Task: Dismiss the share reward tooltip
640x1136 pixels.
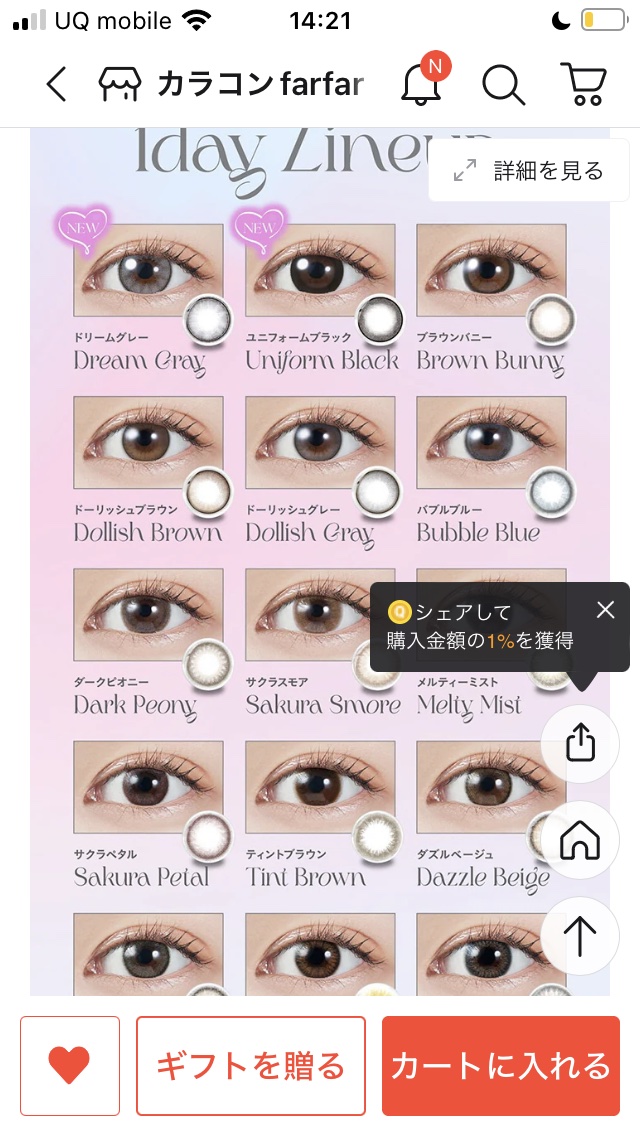Action: 605,610
